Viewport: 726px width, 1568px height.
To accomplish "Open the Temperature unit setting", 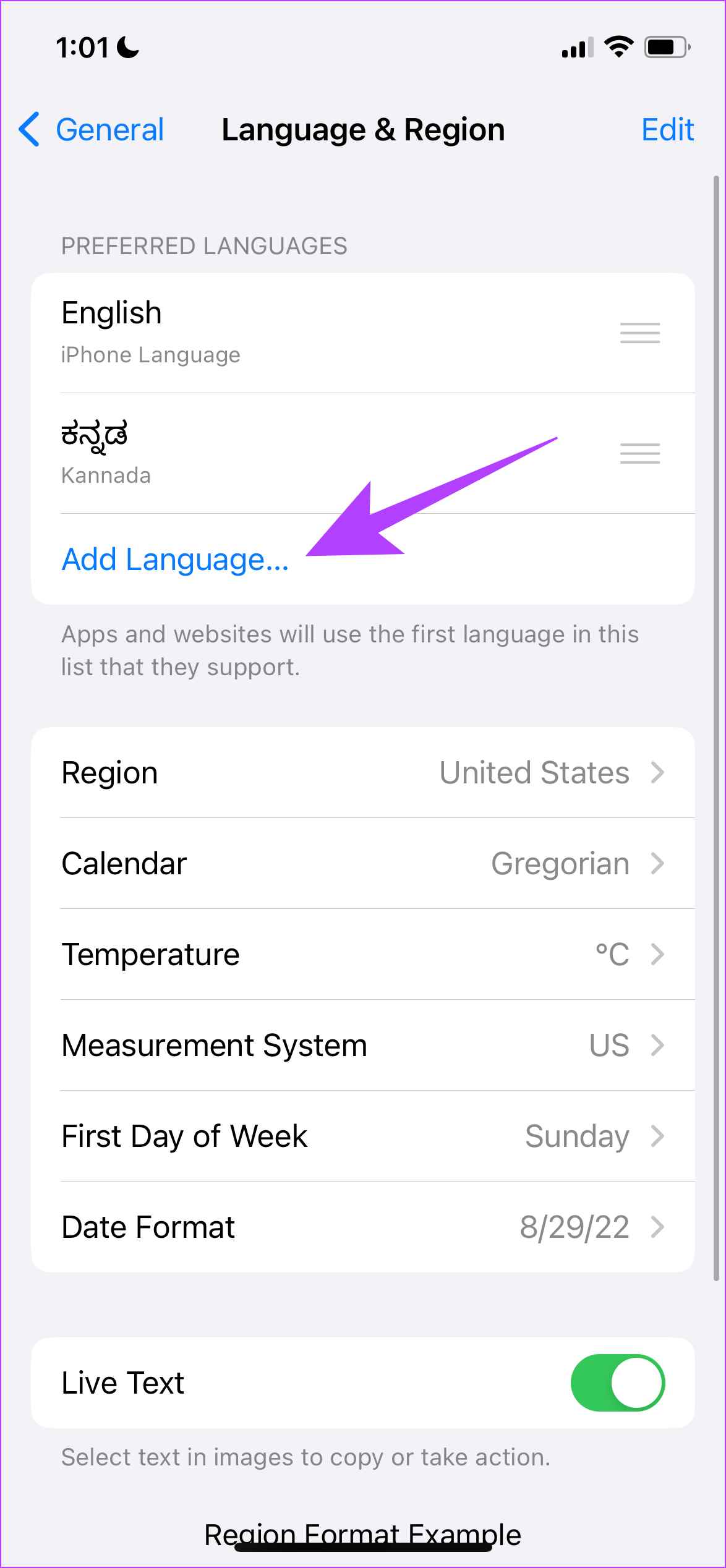I will (x=363, y=955).
